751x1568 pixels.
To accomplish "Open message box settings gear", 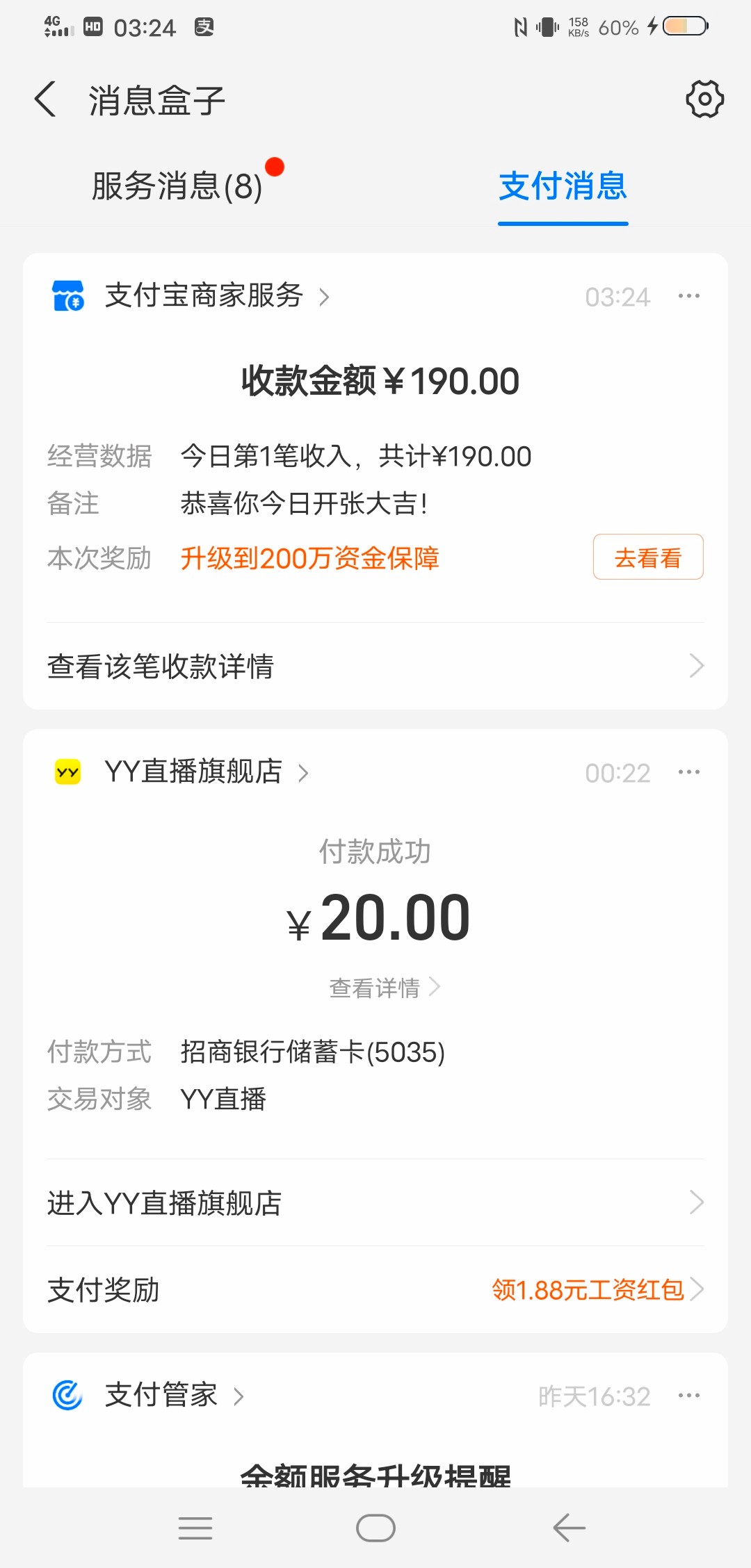I will (704, 99).
